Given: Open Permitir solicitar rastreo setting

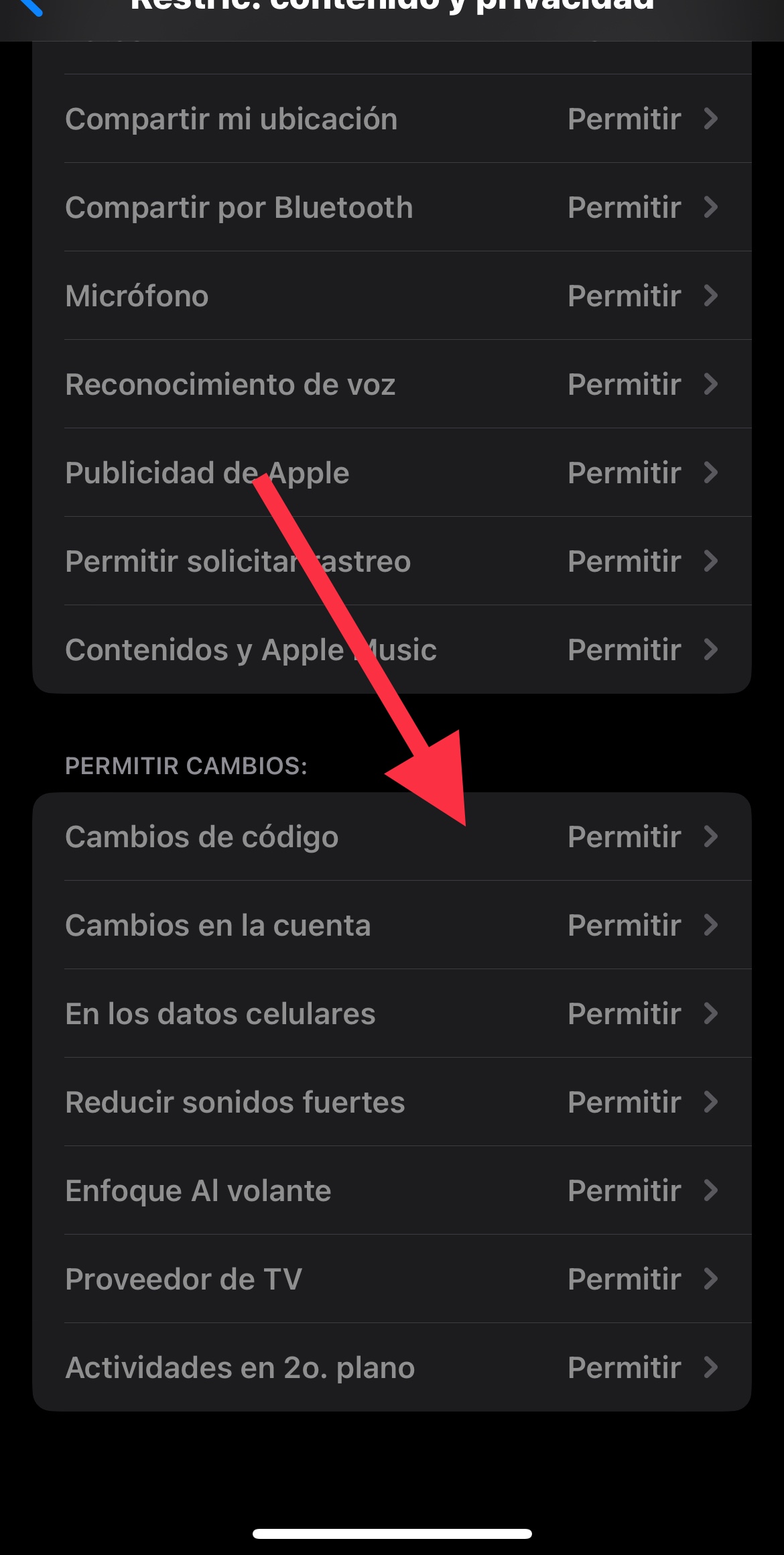Looking at the screenshot, I should point(391,562).
